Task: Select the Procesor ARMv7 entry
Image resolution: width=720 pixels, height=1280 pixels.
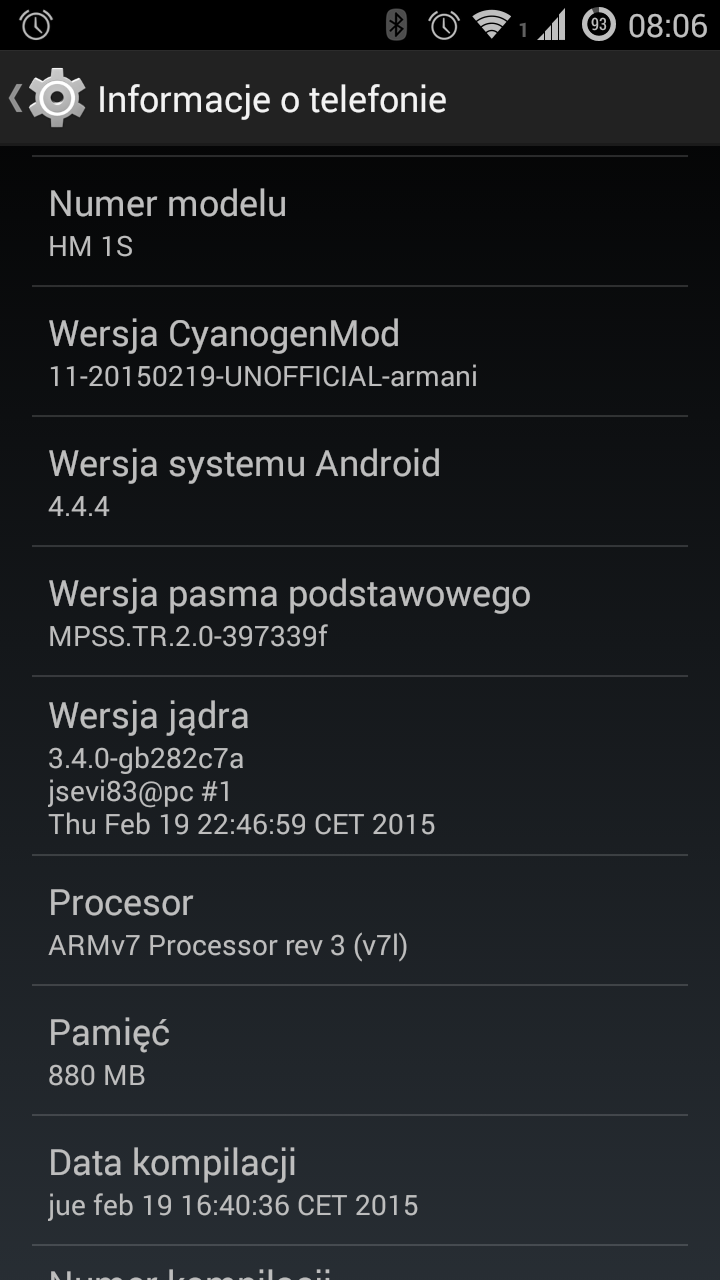Action: tap(360, 920)
